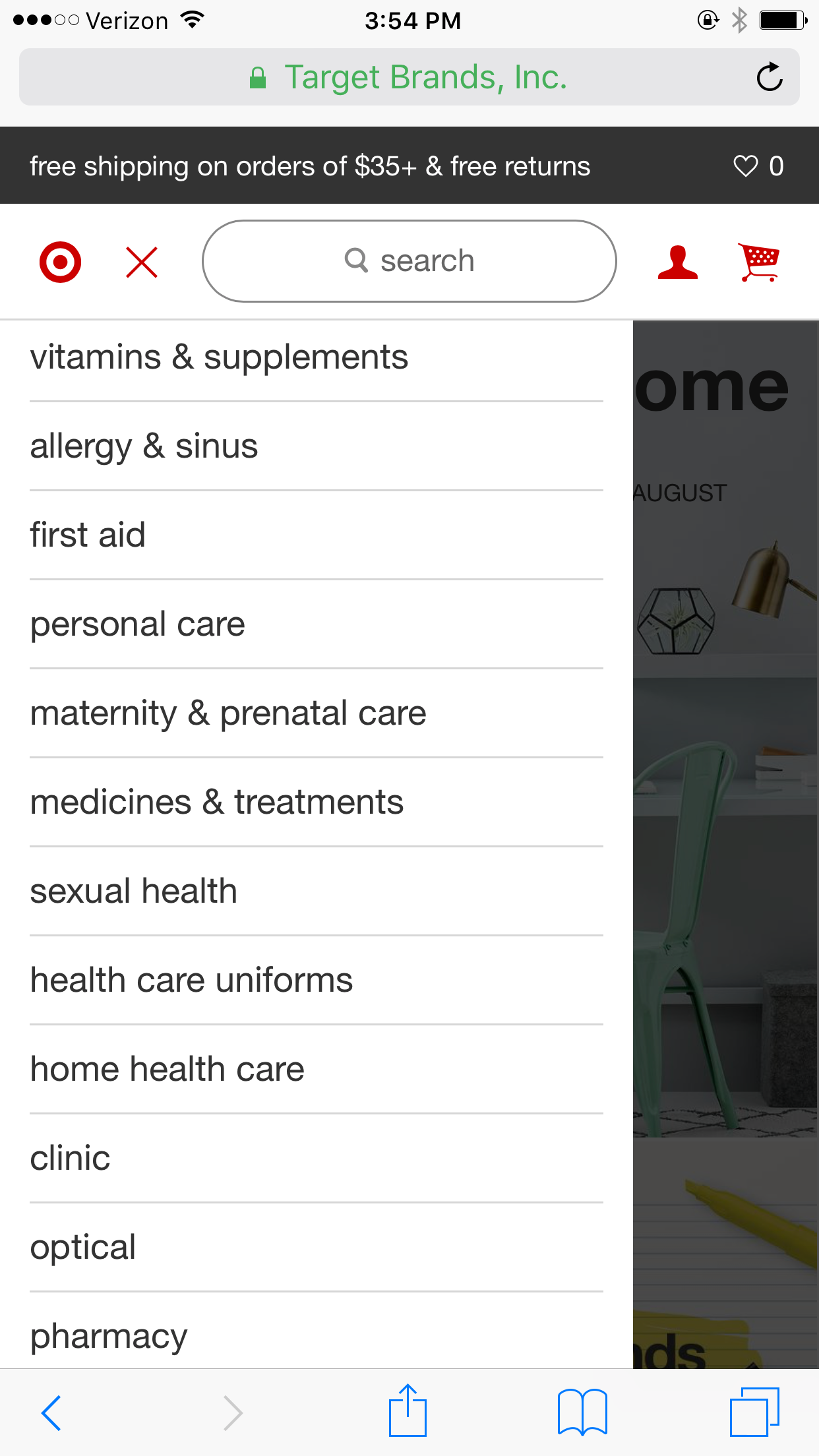Go to home health care

167,1070
